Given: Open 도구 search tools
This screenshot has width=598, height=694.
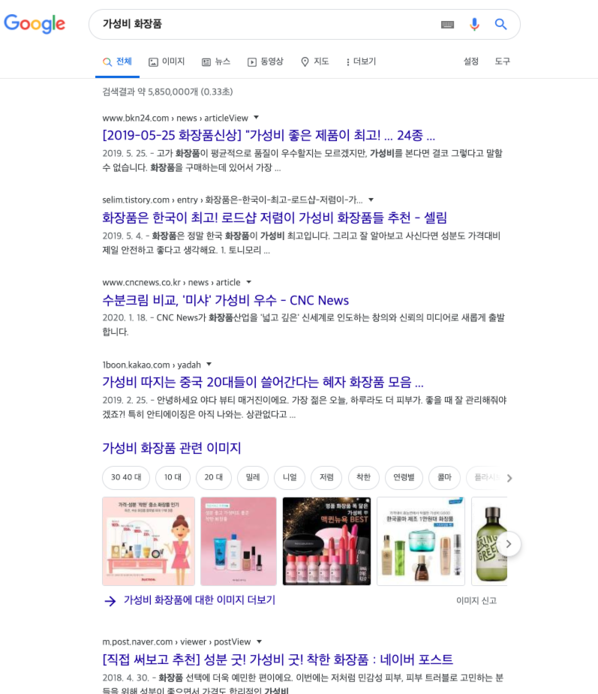Looking at the screenshot, I should [502, 62].
